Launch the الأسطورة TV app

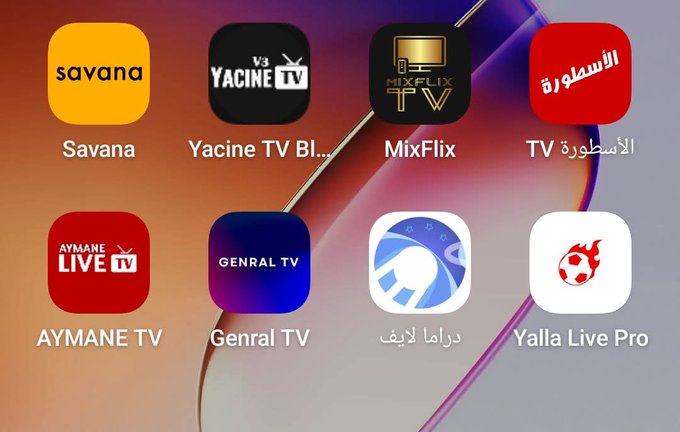[x=580, y=75]
